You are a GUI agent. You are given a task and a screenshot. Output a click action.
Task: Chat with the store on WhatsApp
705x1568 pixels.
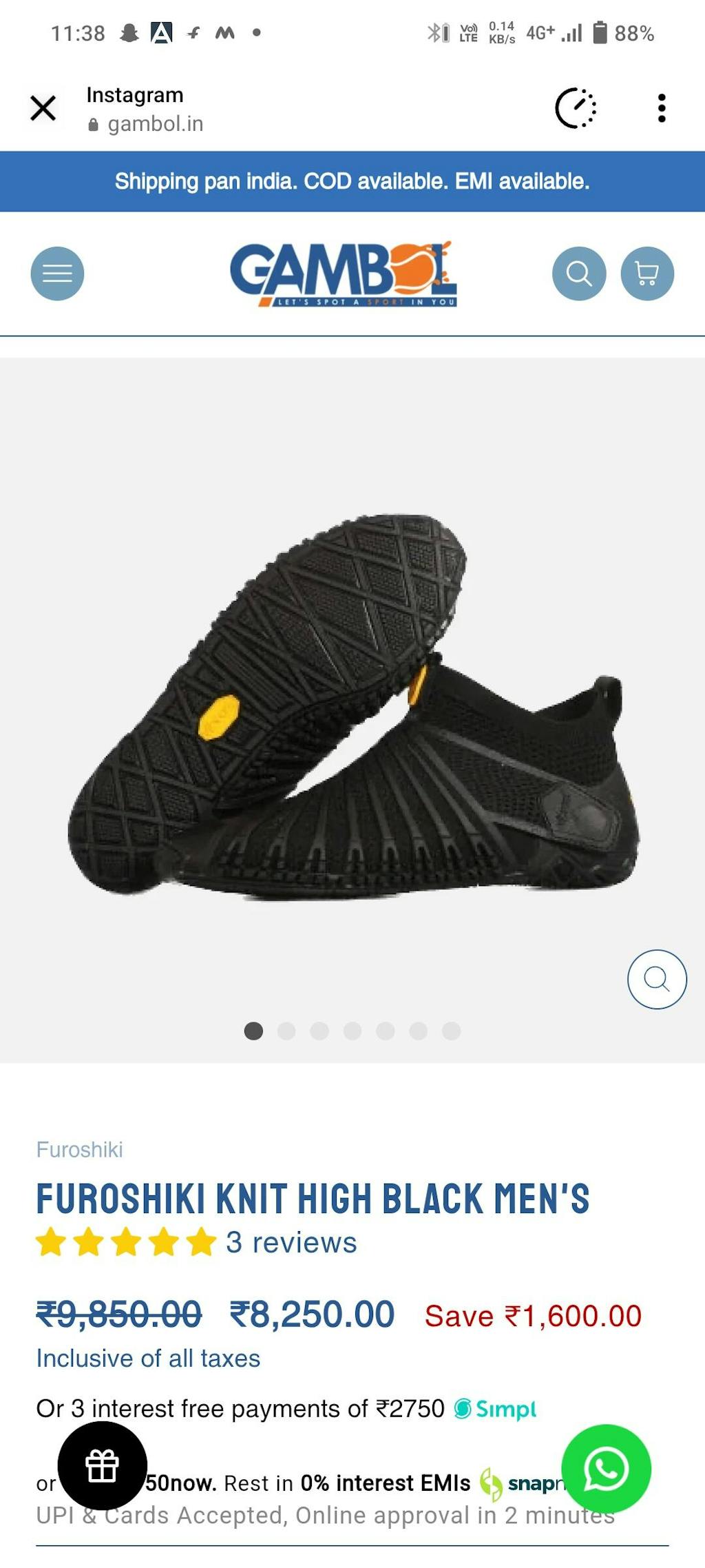pos(606,1468)
